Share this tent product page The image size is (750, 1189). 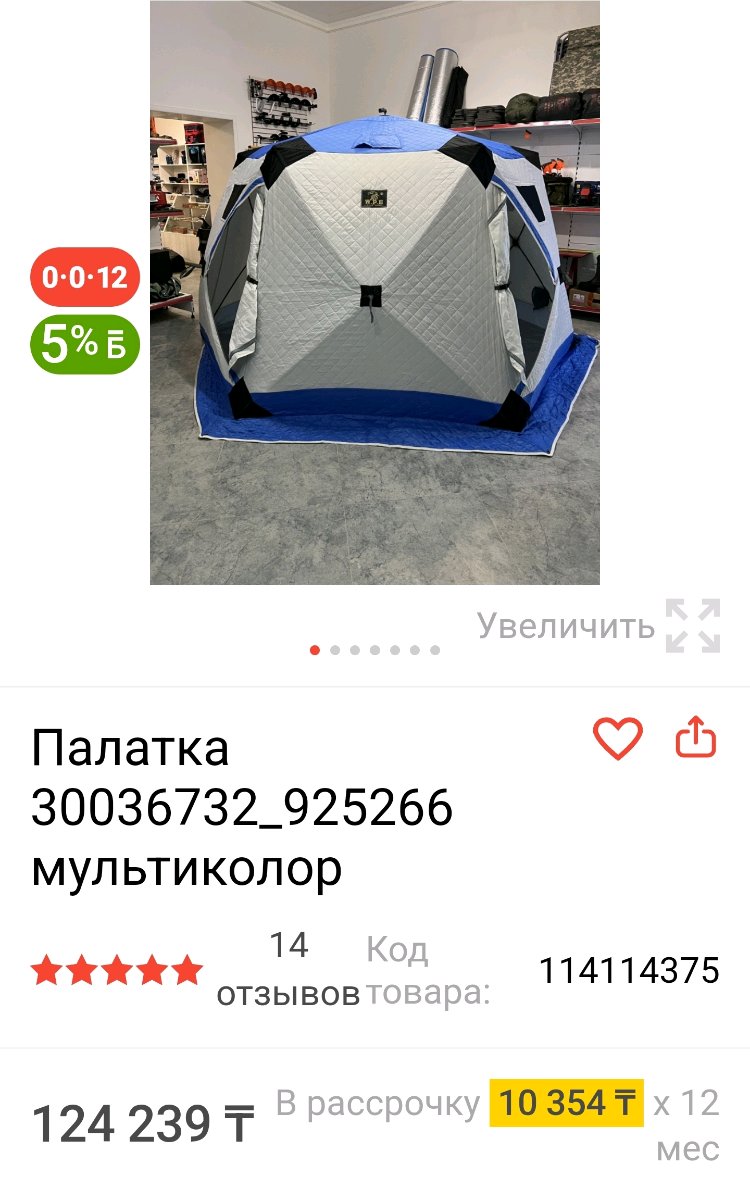click(697, 739)
